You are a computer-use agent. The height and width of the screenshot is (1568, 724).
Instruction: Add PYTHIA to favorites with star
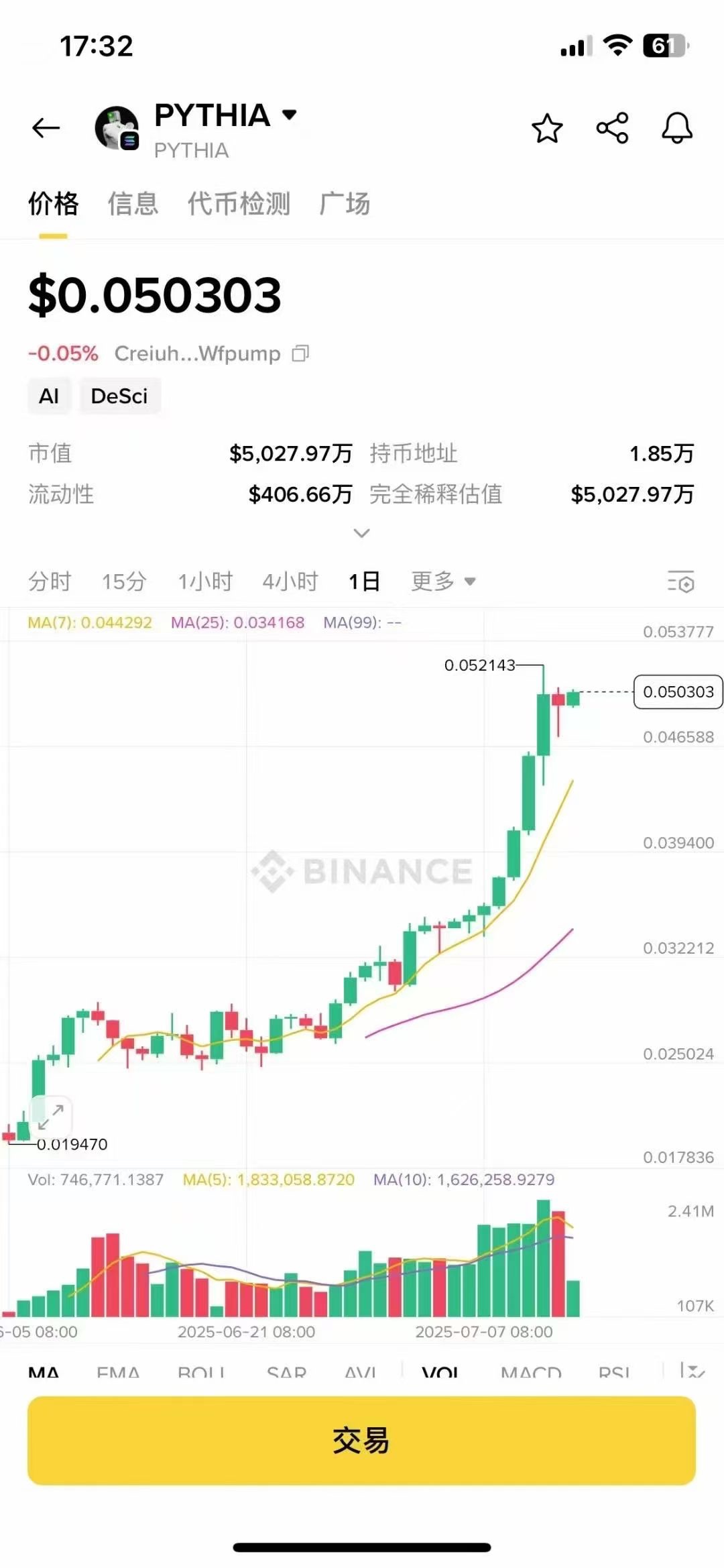(x=547, y=128)
